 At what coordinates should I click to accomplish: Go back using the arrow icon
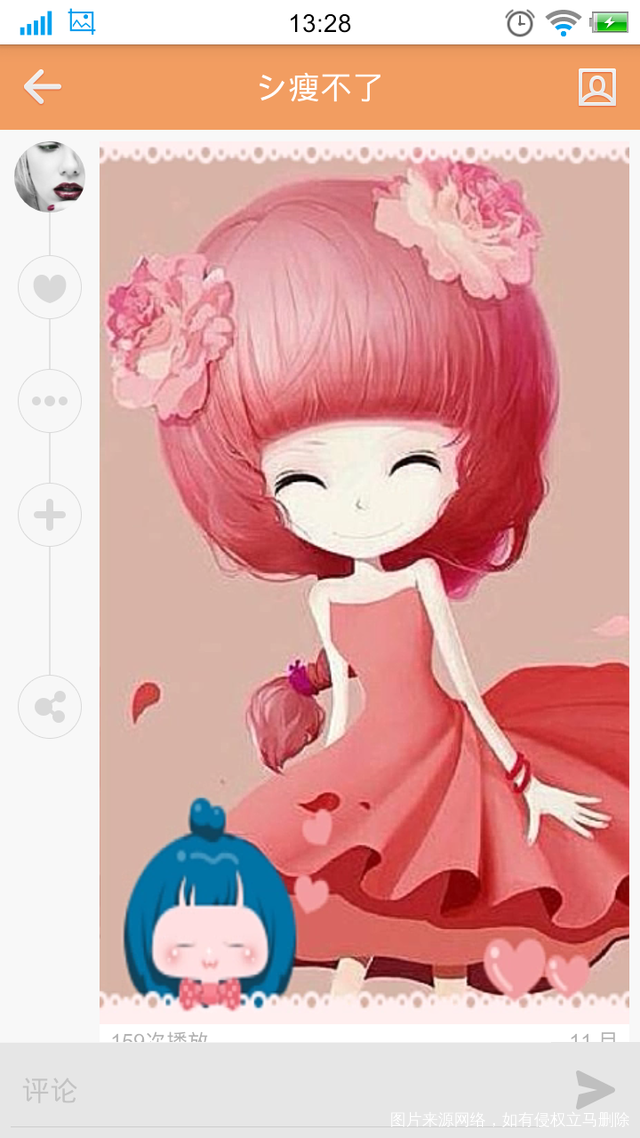(x=42, y=87)
